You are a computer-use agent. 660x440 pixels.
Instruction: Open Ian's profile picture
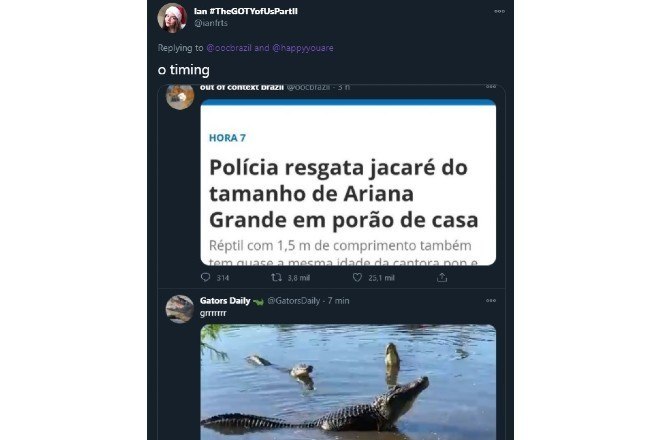click(x=170, y=18)
